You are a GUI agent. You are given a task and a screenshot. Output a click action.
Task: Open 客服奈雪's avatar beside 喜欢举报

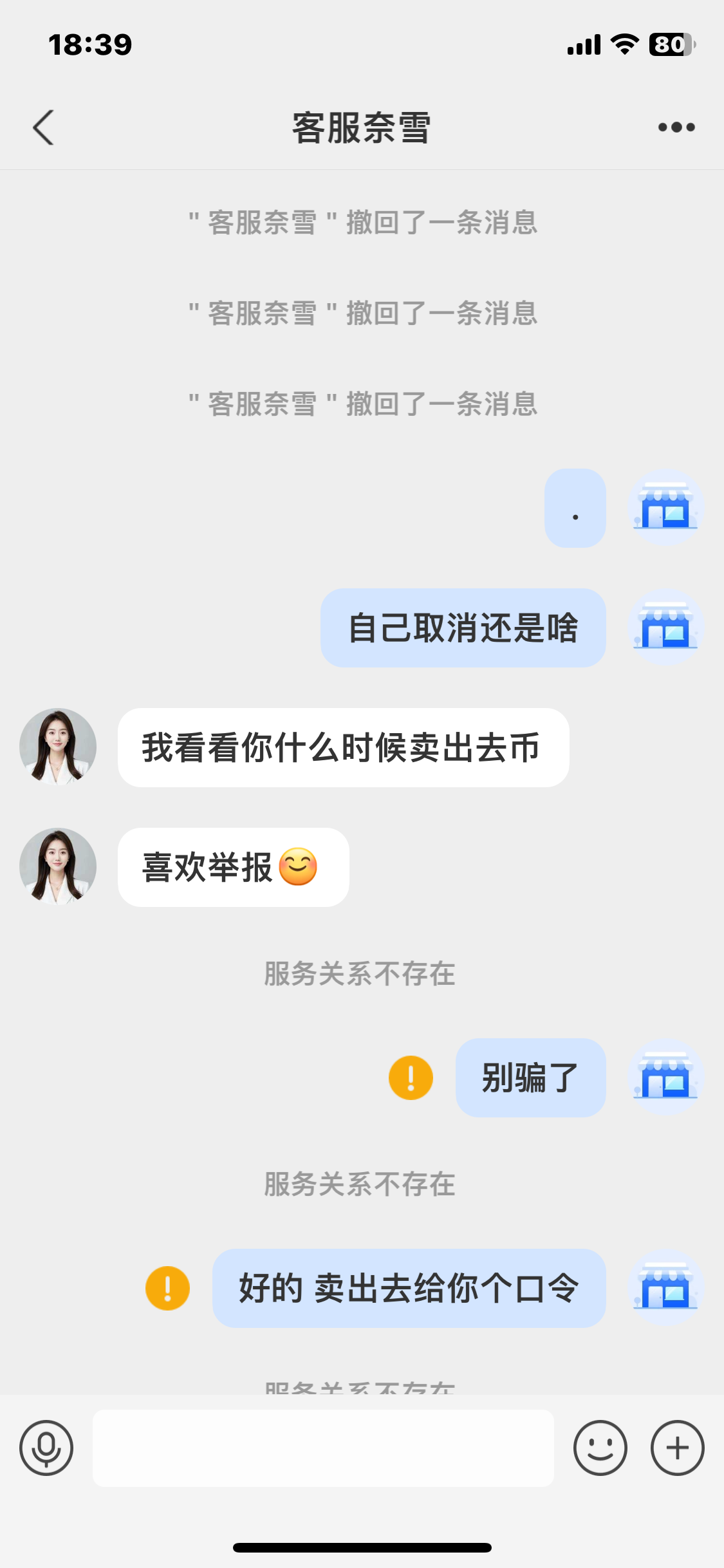click(x=58, y=866)
